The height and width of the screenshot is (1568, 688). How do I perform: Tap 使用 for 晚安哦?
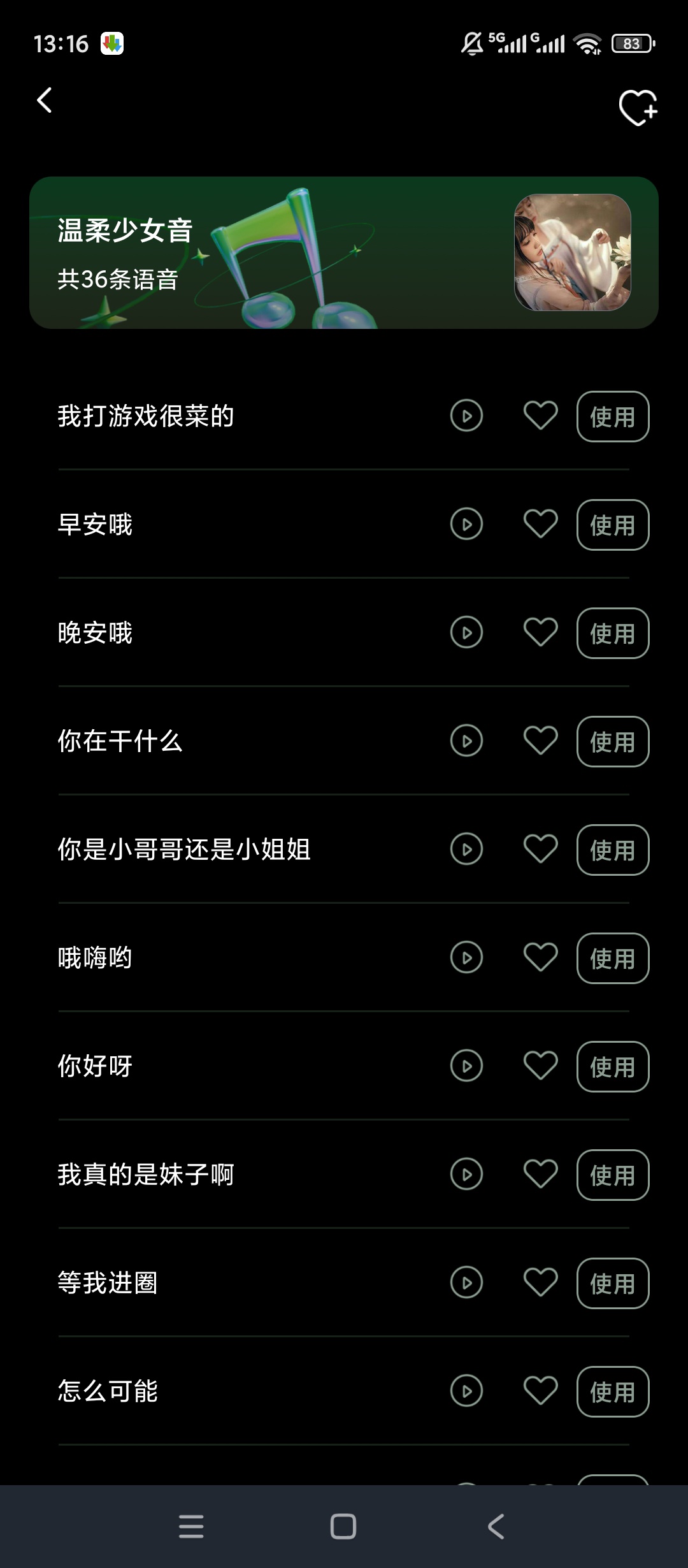613,633
